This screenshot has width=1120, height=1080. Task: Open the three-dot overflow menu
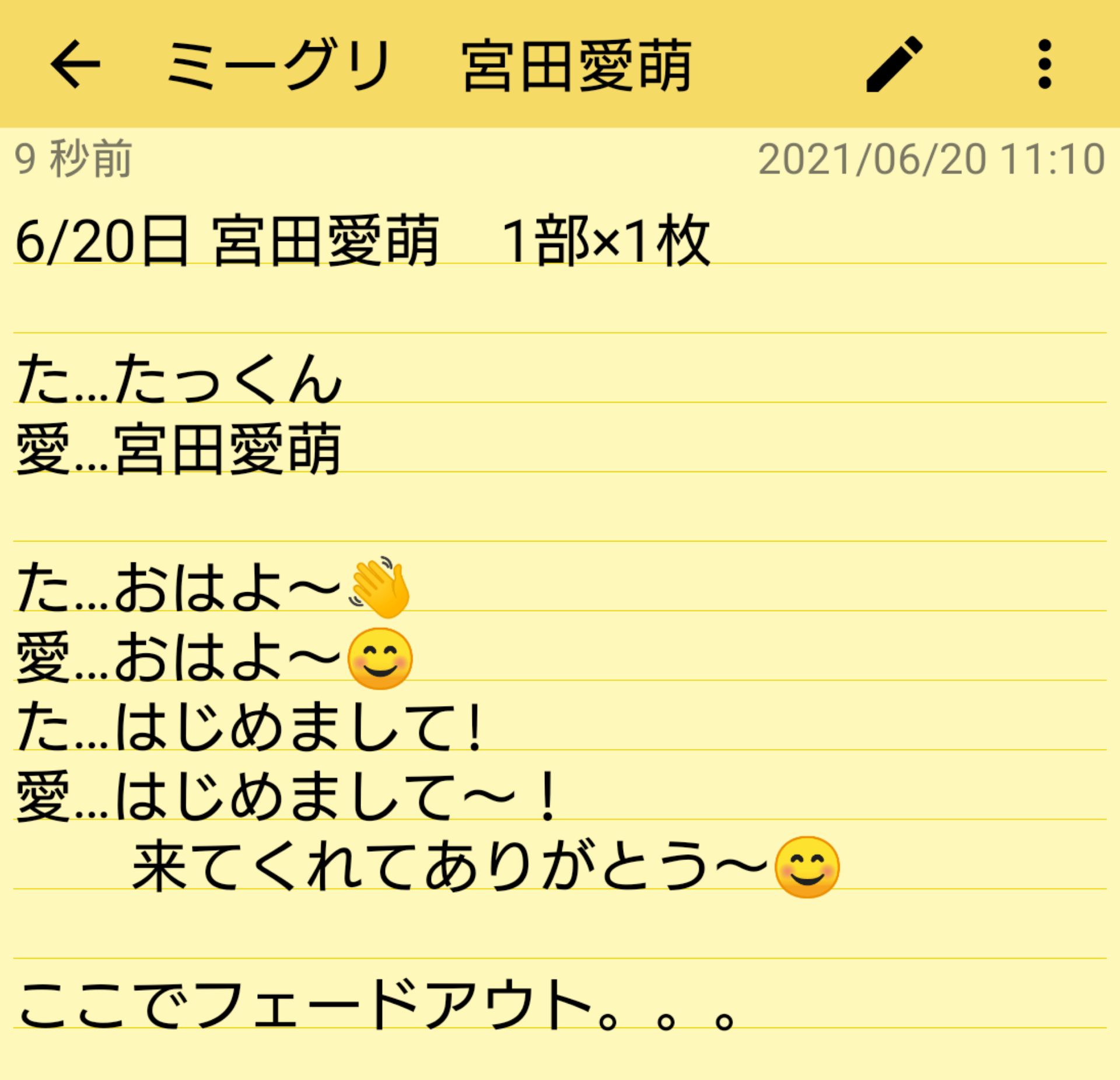coord(1045,64)
